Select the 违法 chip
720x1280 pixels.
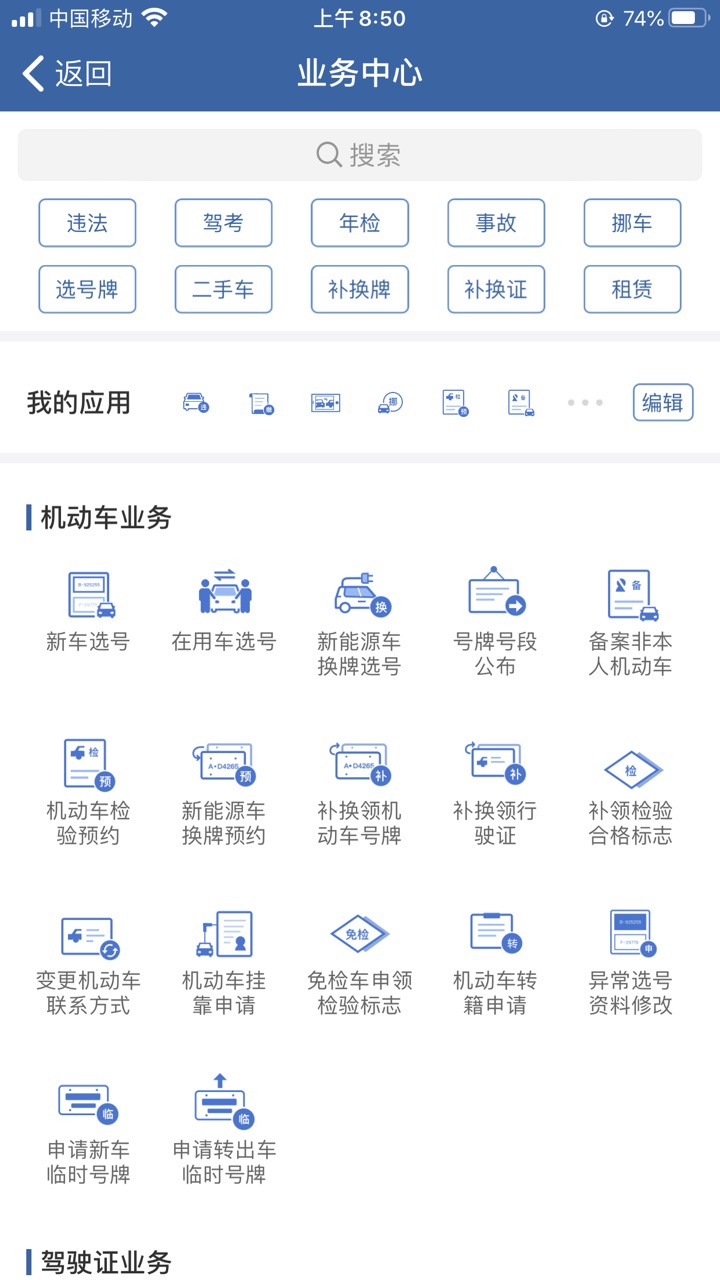[87, 223]
